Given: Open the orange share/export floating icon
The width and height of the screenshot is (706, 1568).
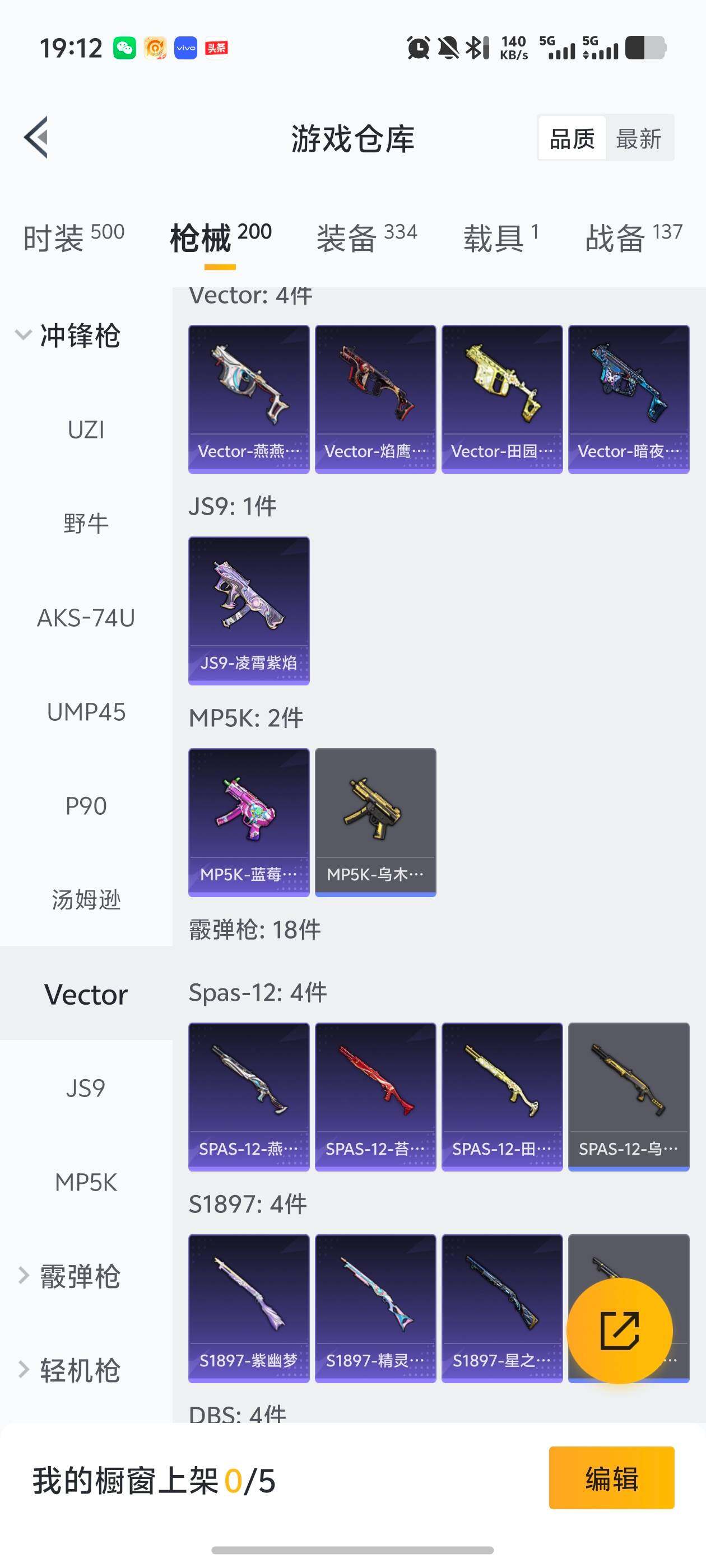Looking at the screenshot, I should [x=620, y=1331].
